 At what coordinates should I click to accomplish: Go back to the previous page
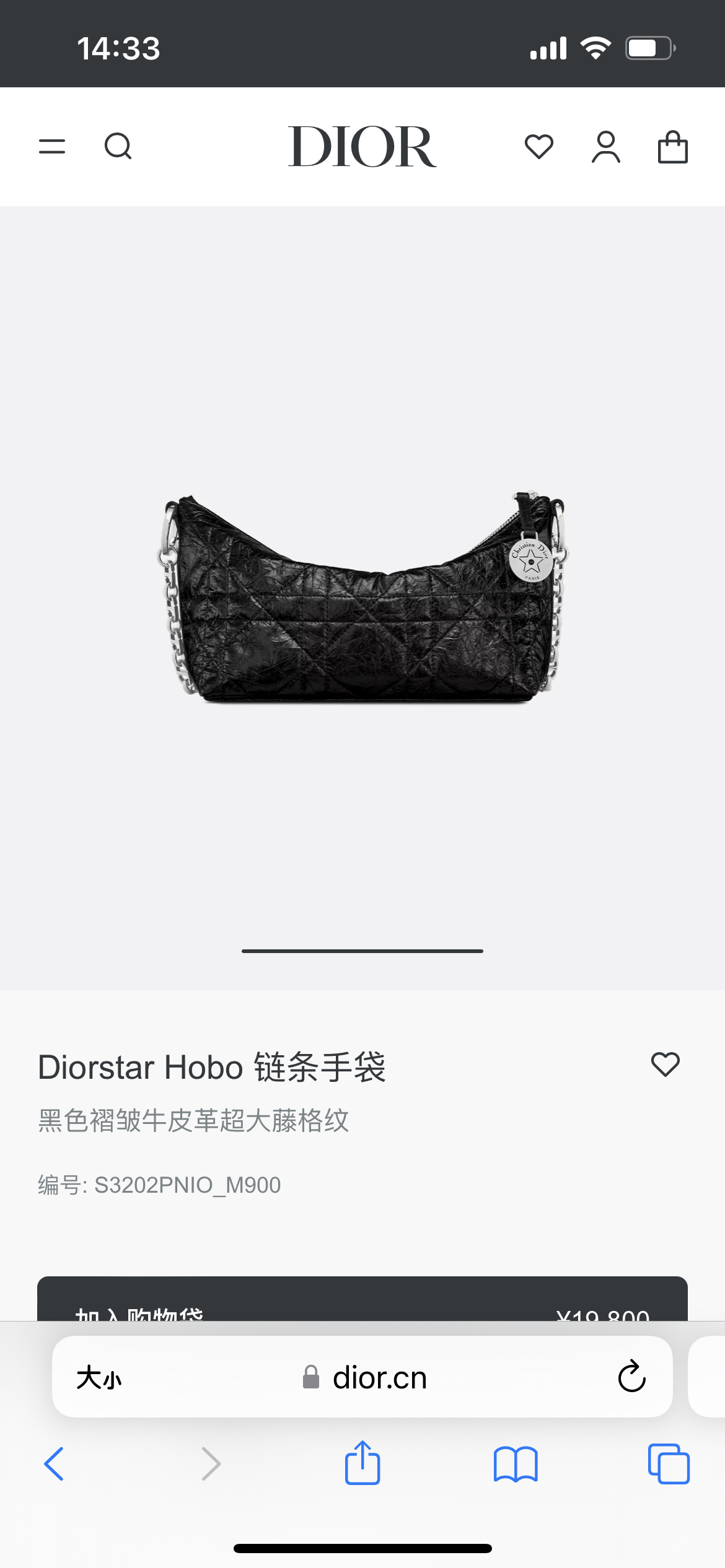pos(54,1464)
